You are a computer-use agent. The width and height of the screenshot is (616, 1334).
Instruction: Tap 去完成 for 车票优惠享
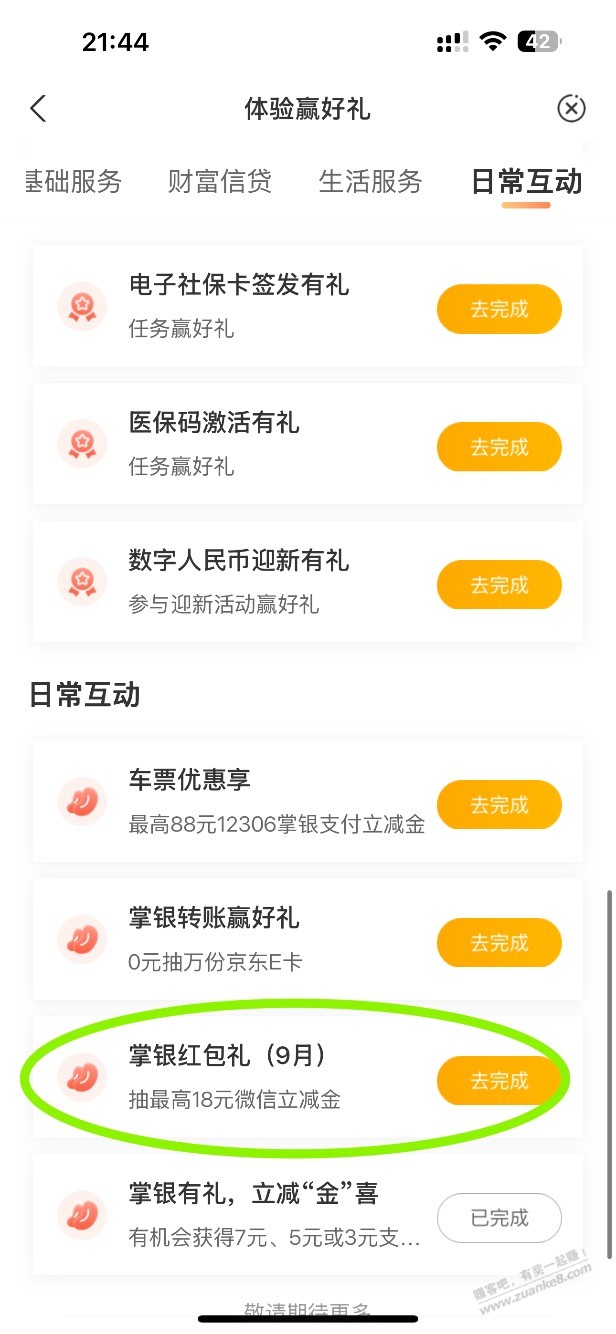pyautogui.click(x=499, y=805)
